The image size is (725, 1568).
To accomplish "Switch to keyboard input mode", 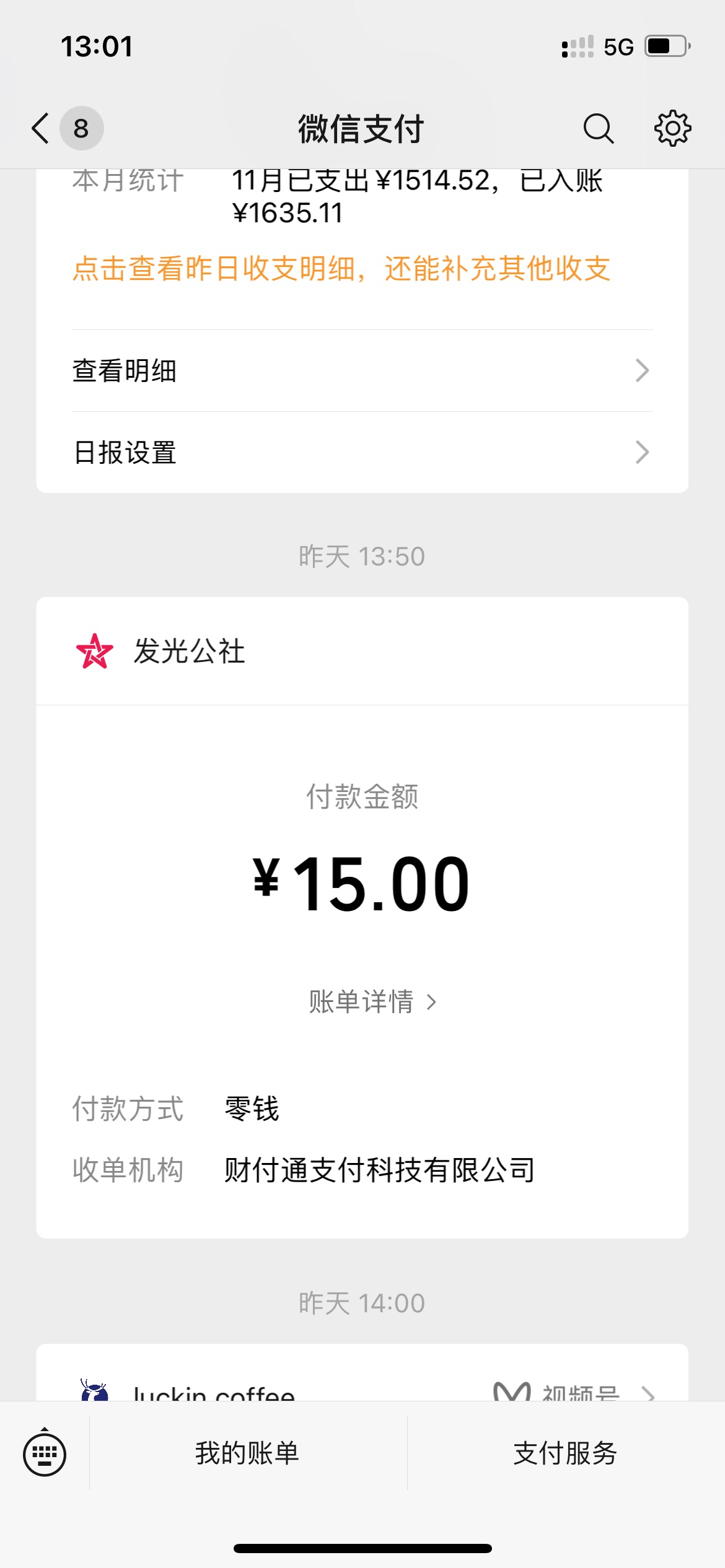I will 45,1453.
